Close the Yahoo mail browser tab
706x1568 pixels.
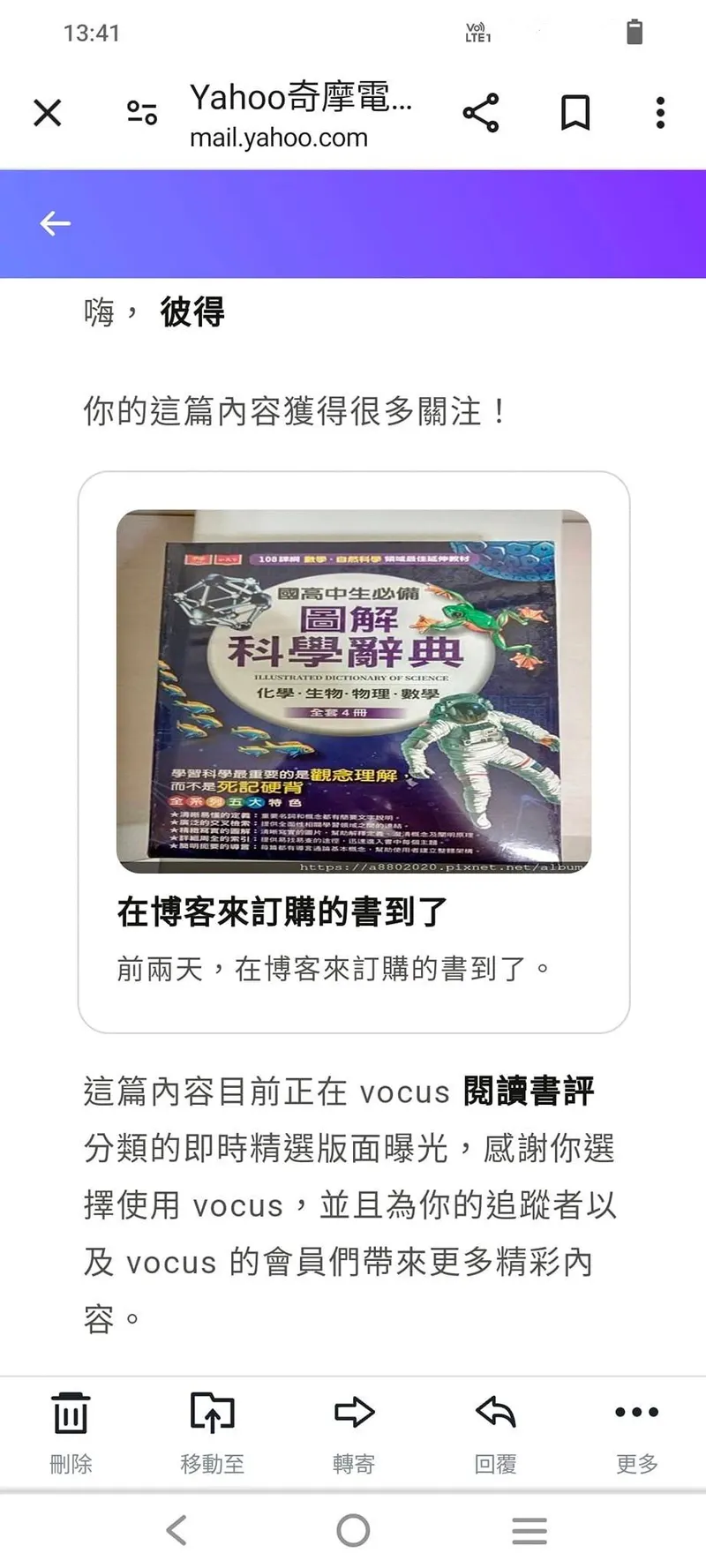click(48, 113)
